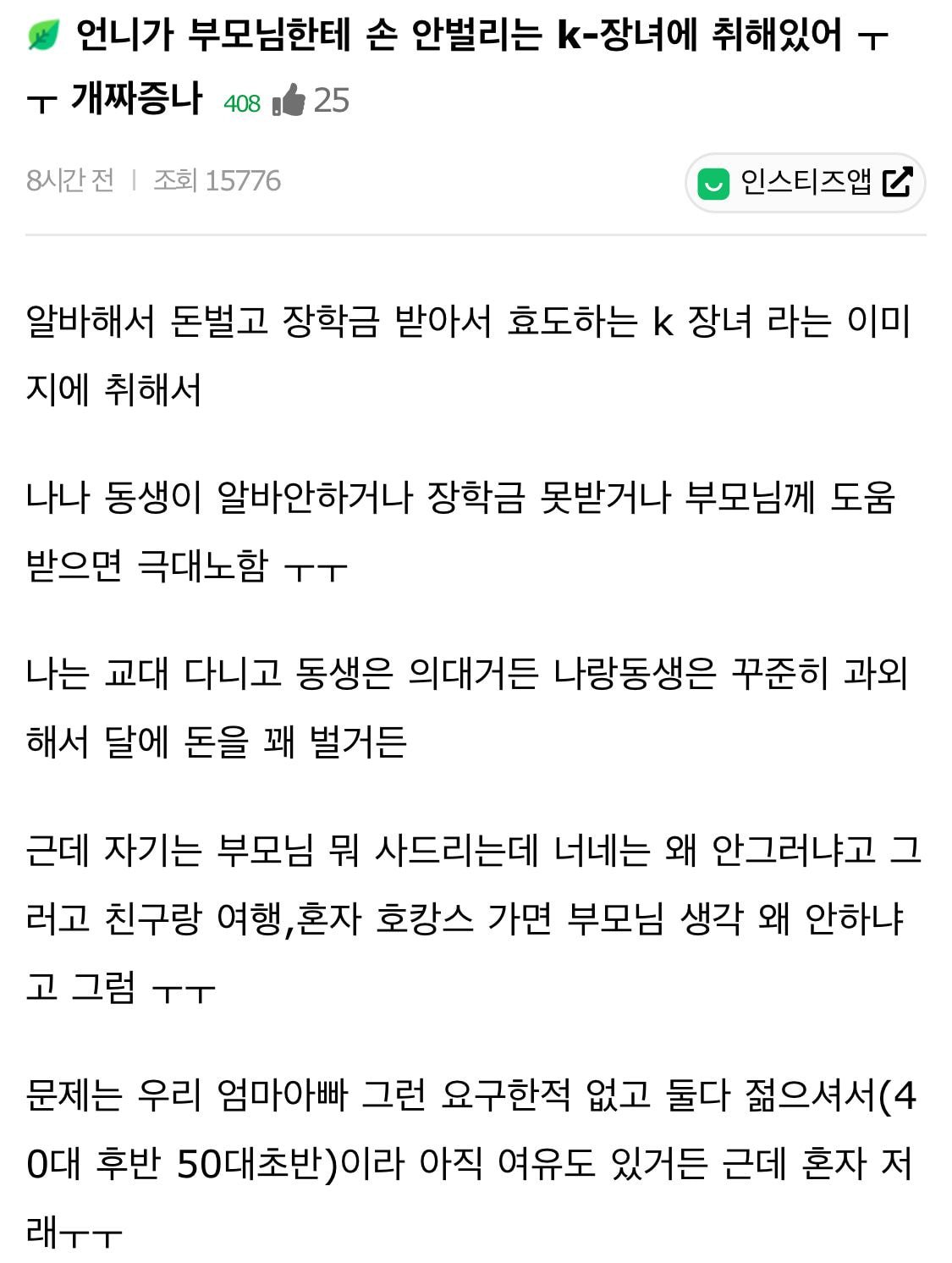Jump to the 408 comments
The image size is (952, 1263).
click(x=241, y=103)
